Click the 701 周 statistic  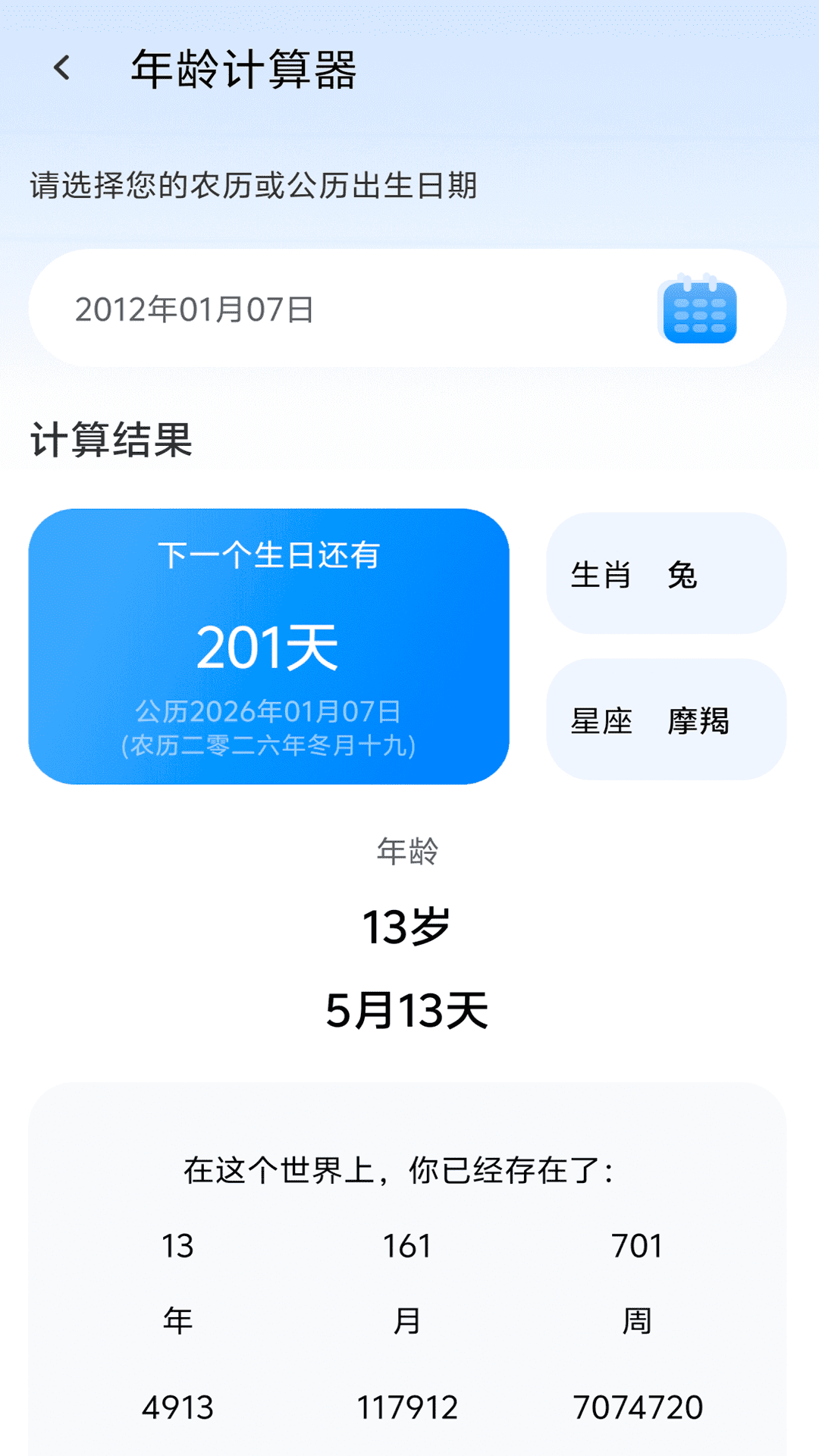[638, 1244]
